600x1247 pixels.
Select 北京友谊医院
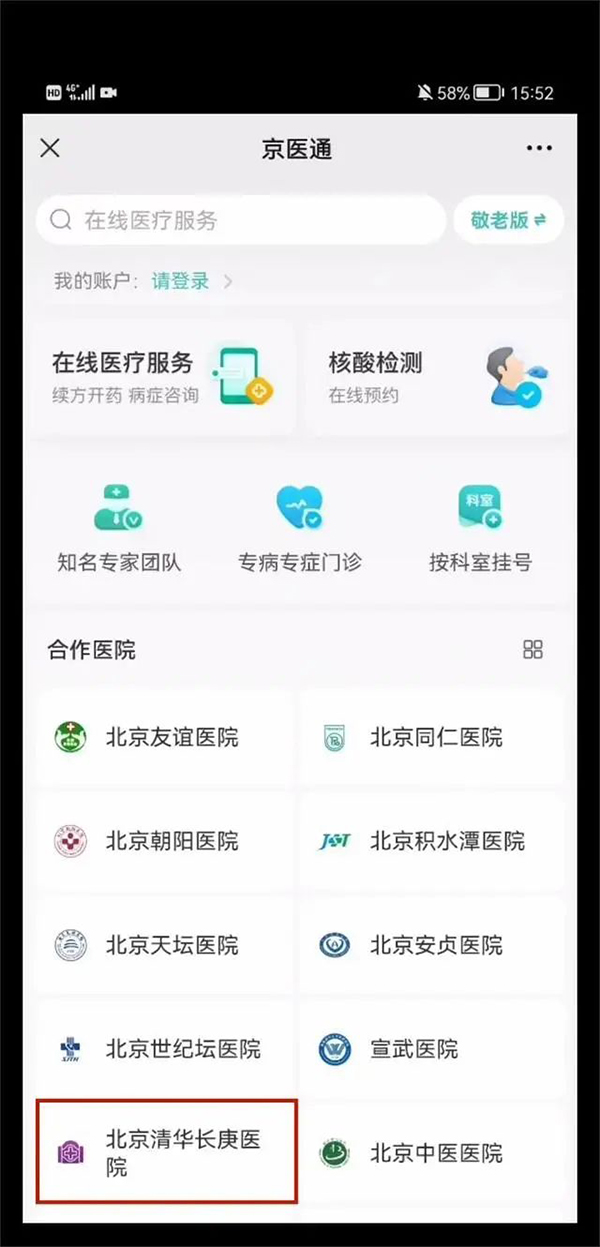166,738
